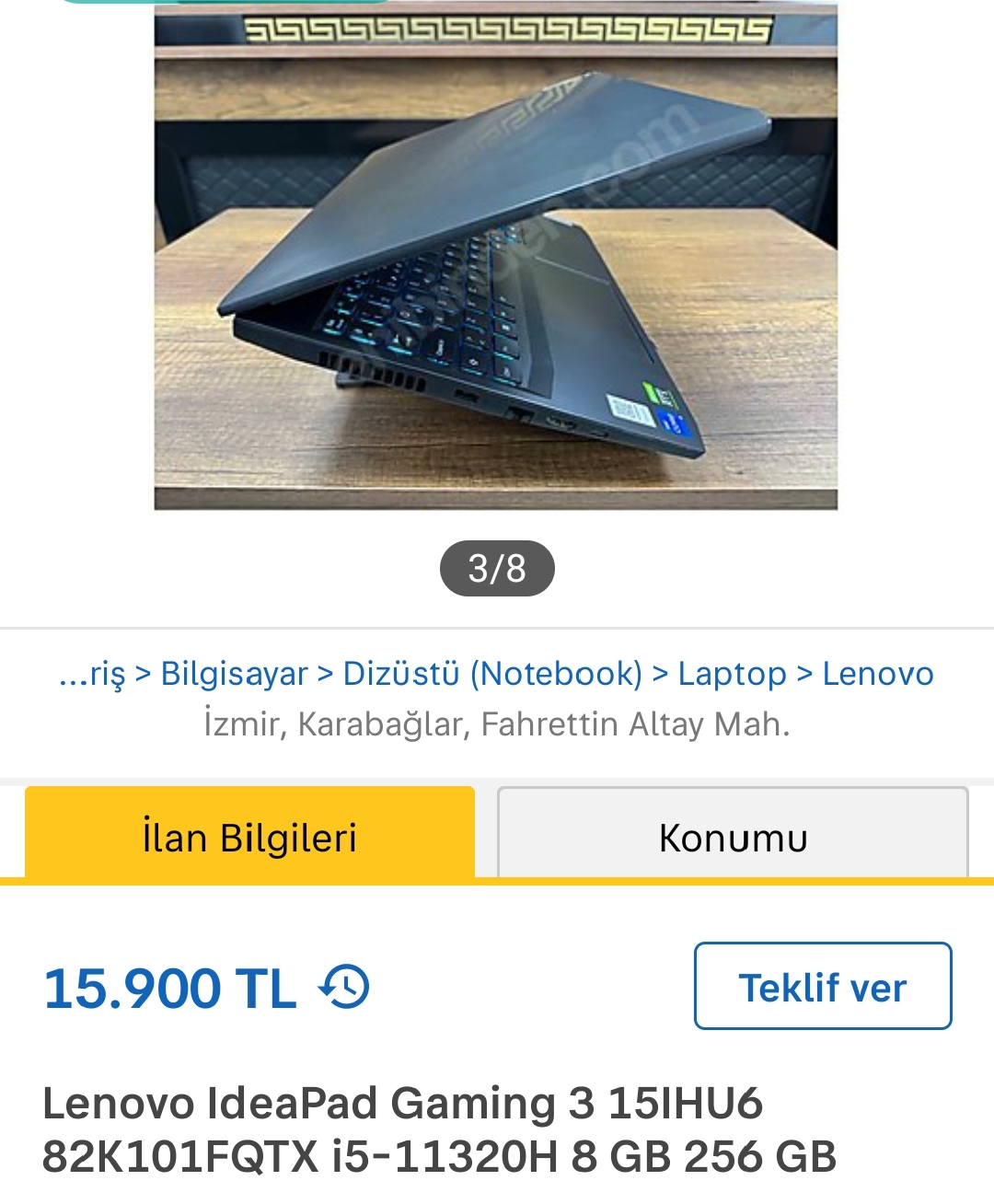Tap the chevron separator after Laptop breadcrumb

tap(803, 675)
